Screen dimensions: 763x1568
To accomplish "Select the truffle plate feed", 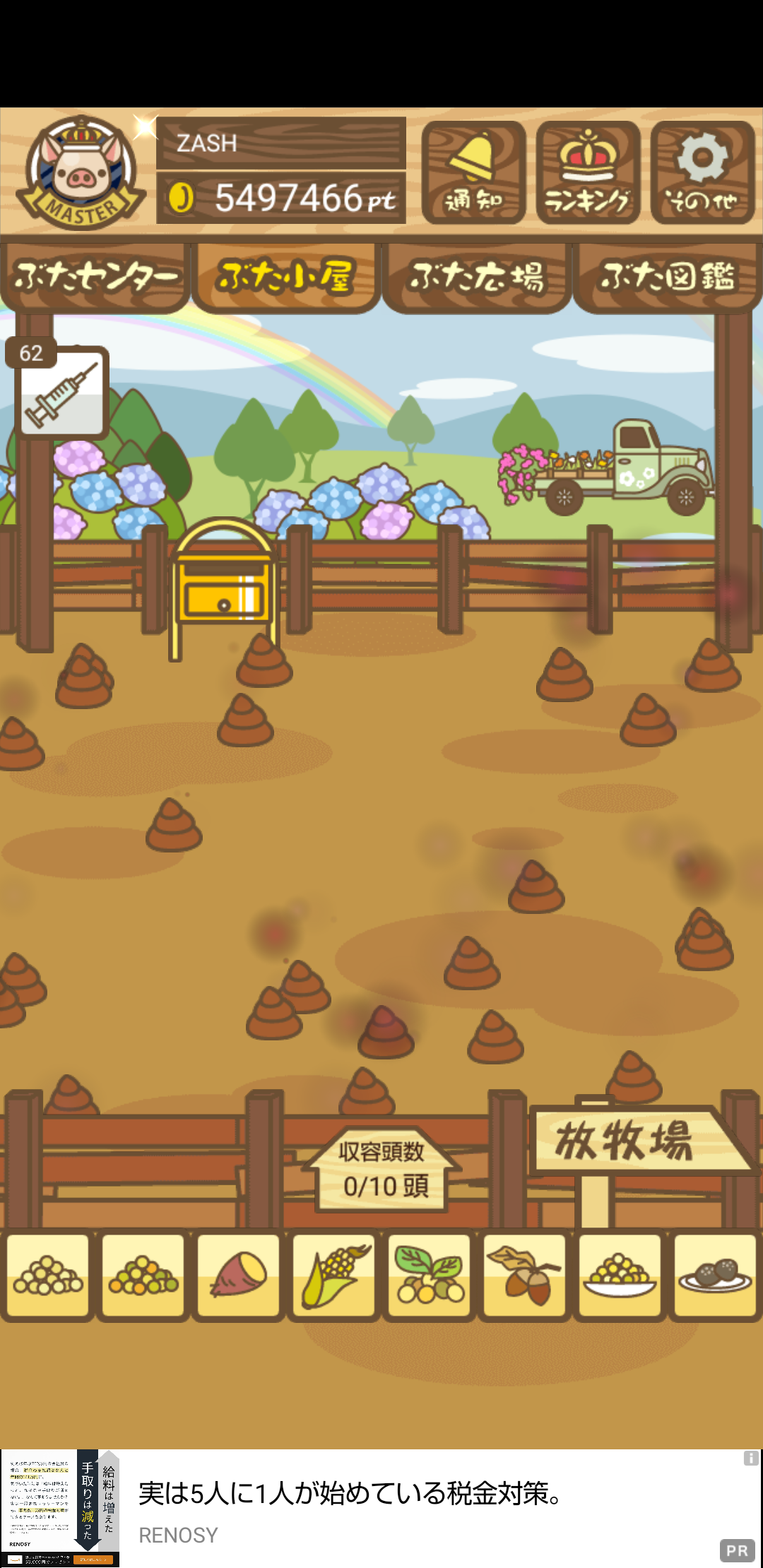I will pos(716,1276).
